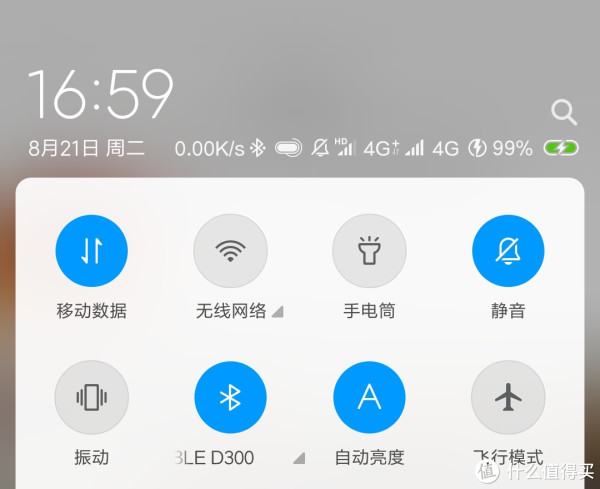The image size is (600, 489).
Task: Turn off mobile data (移动数据)
Action: pyautogui.click(x=91, y=250)
